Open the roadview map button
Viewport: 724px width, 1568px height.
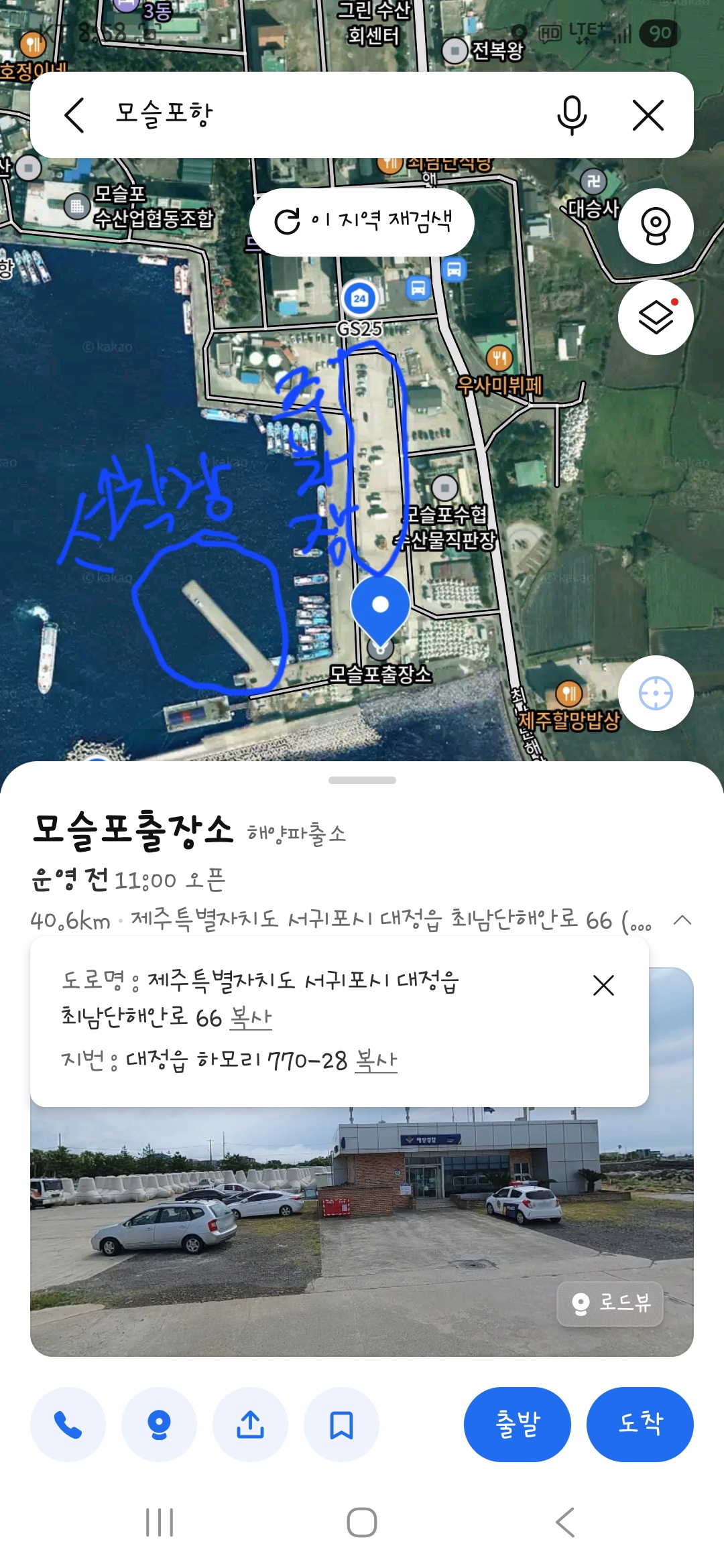pos(655,226)
